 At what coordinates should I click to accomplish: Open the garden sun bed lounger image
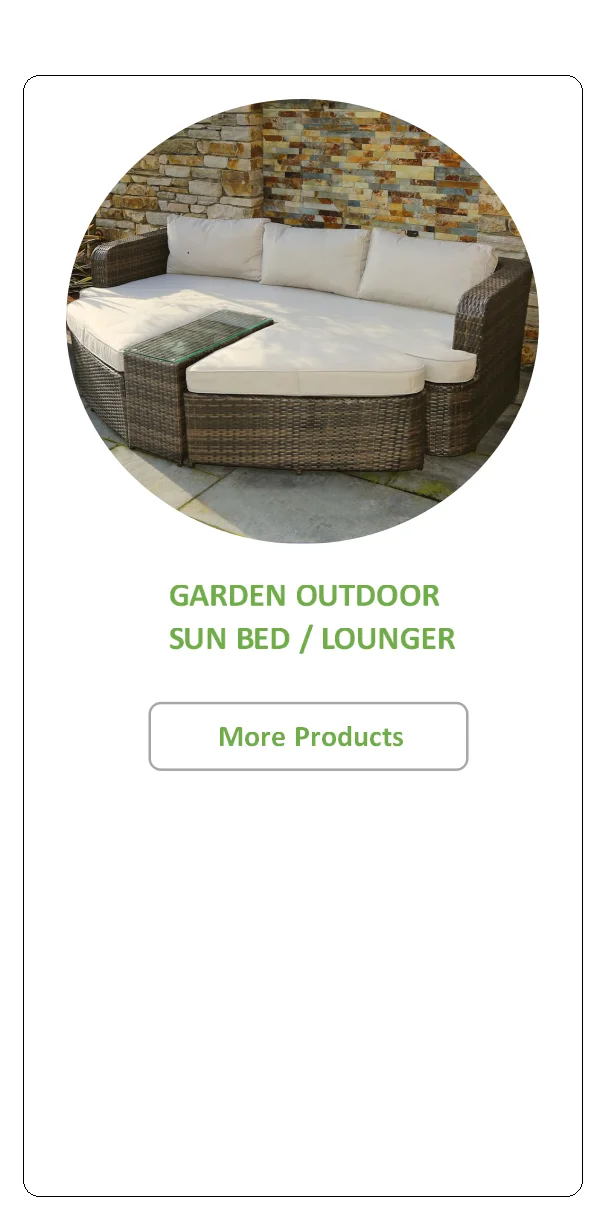[302, 321]
